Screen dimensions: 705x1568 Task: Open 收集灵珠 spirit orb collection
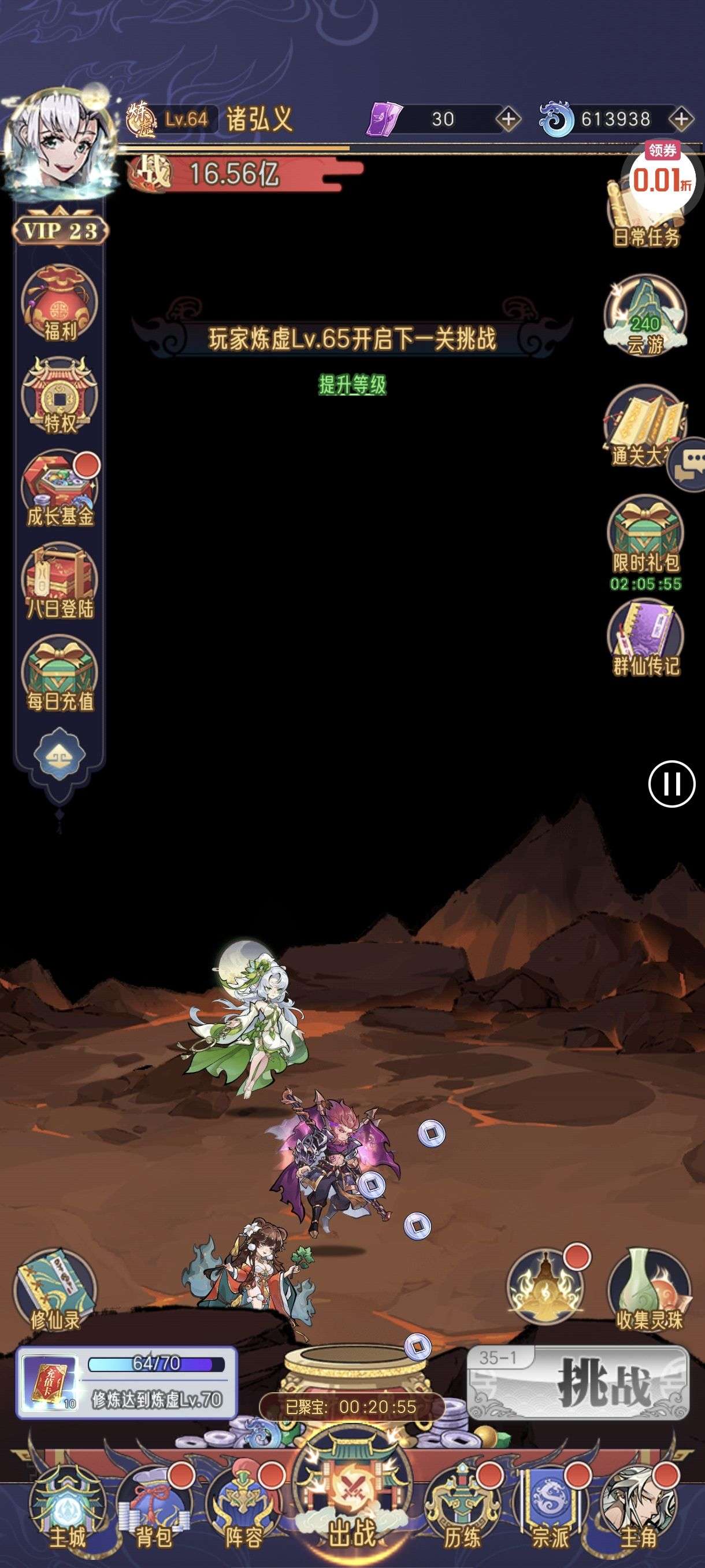point(648,1290)
